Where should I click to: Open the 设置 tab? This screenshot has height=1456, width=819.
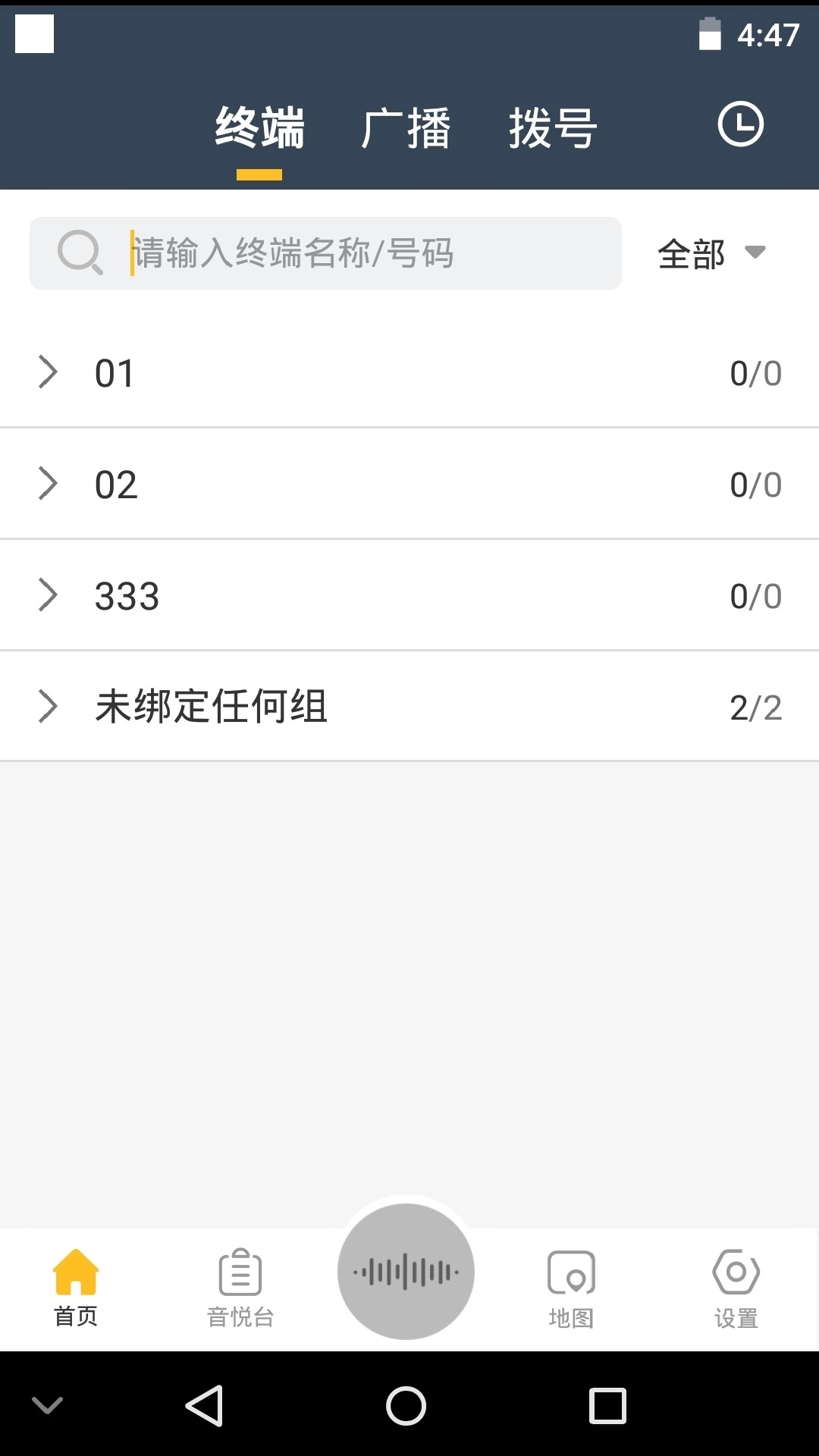(x=736, y=1288)
